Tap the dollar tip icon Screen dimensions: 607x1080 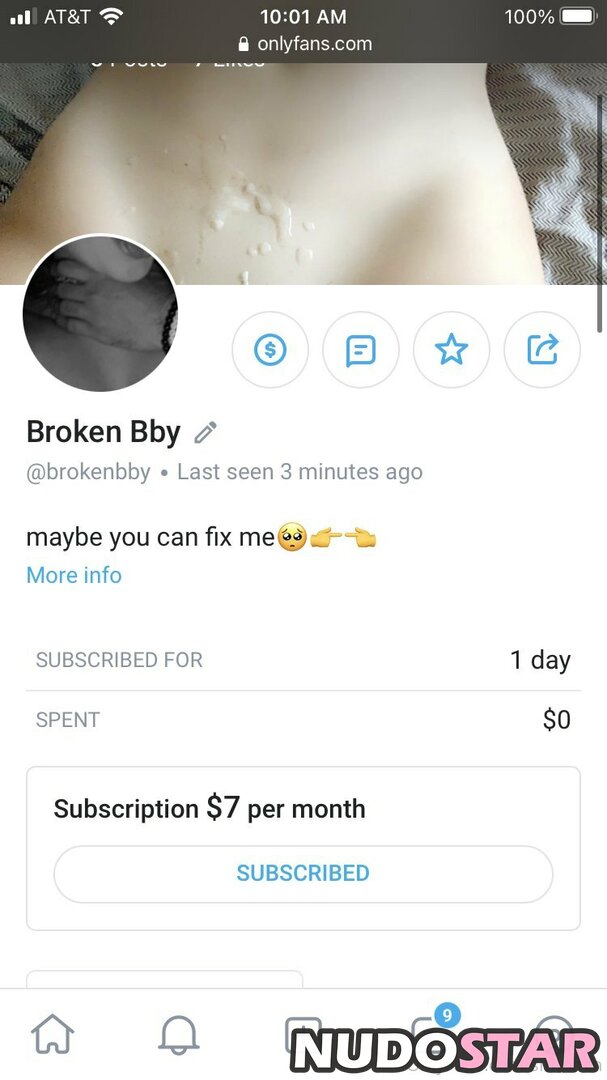[x=270, y=350]
